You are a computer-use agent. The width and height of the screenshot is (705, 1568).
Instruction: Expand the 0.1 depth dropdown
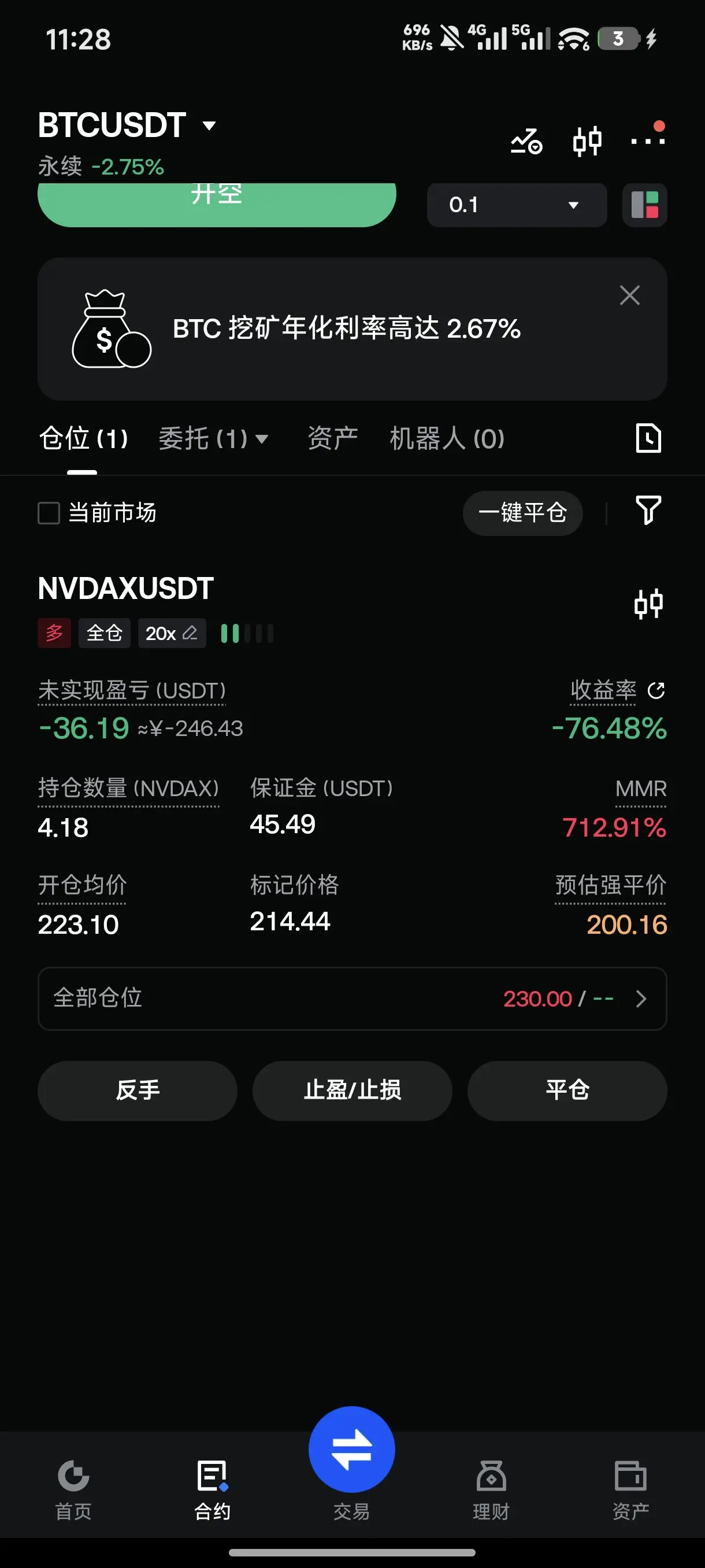[517, 205]
